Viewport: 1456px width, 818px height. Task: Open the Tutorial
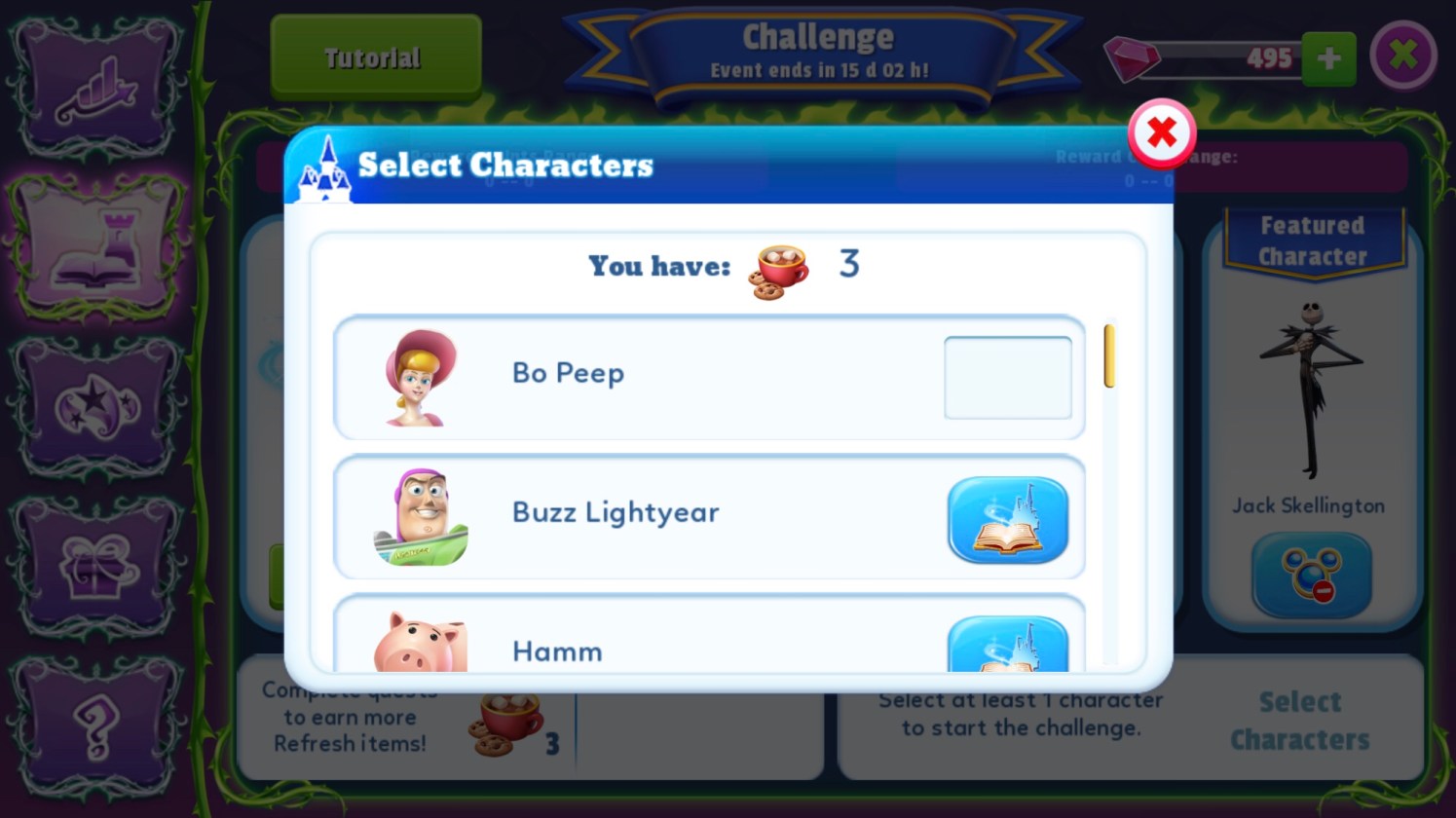click(x=375, y=57)
